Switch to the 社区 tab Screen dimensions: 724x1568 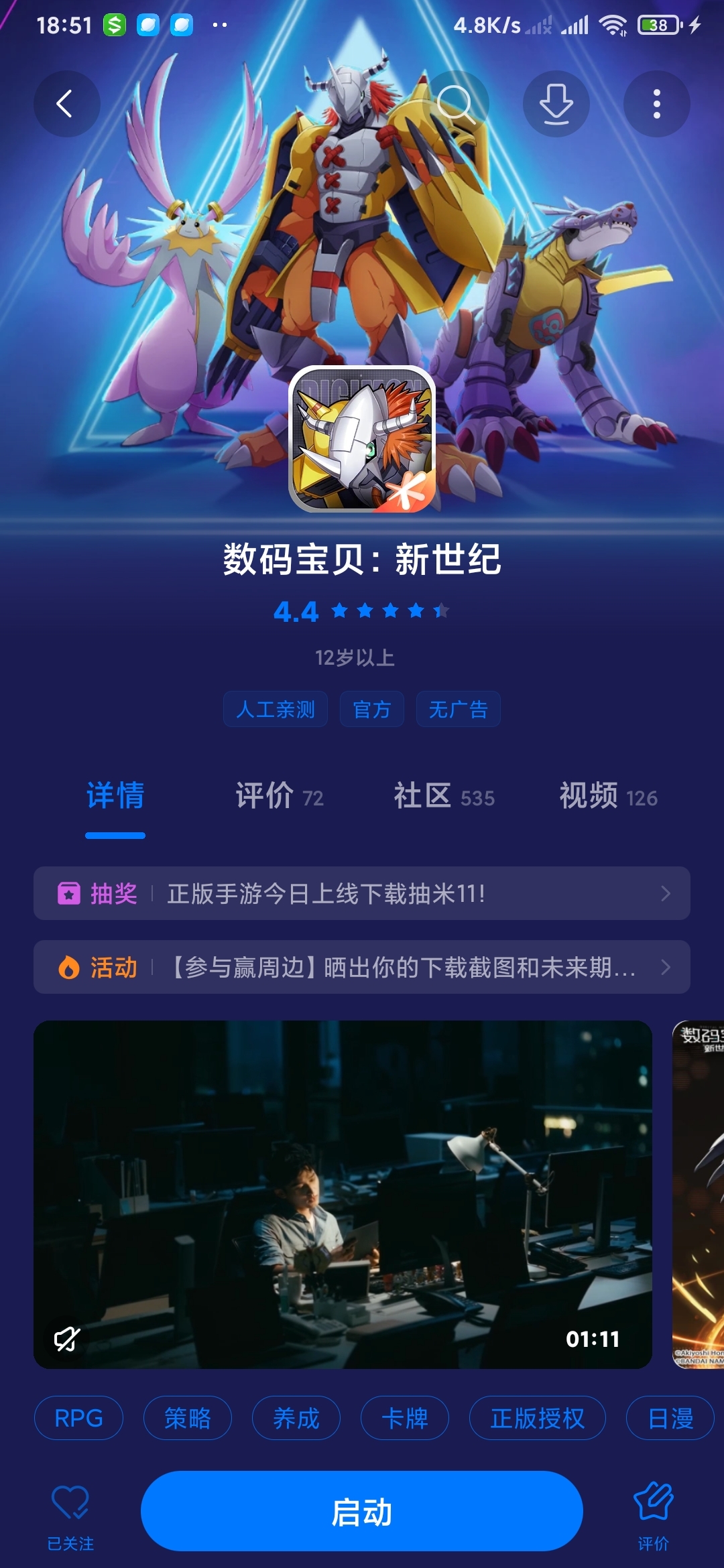pyautogui.click(x=444, y=796)
